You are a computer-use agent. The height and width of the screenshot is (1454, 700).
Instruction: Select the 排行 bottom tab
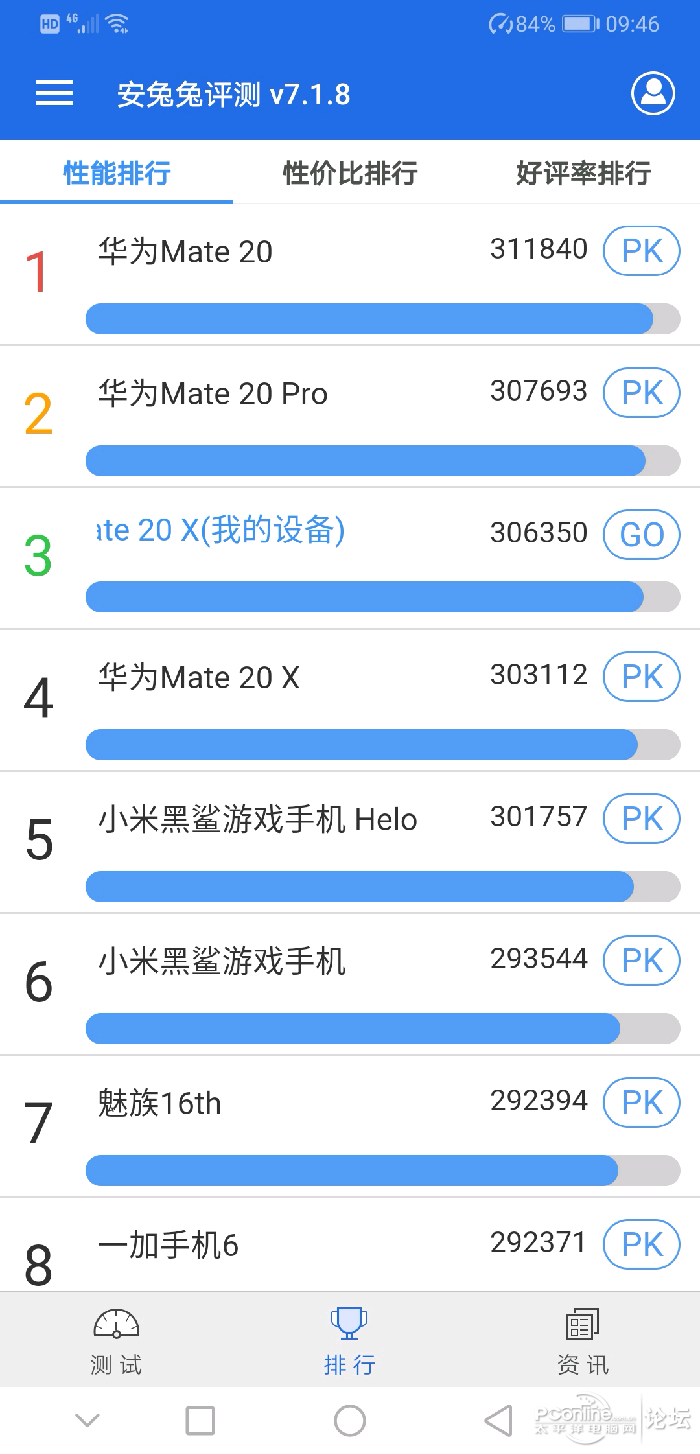(x=349, y=1340)
